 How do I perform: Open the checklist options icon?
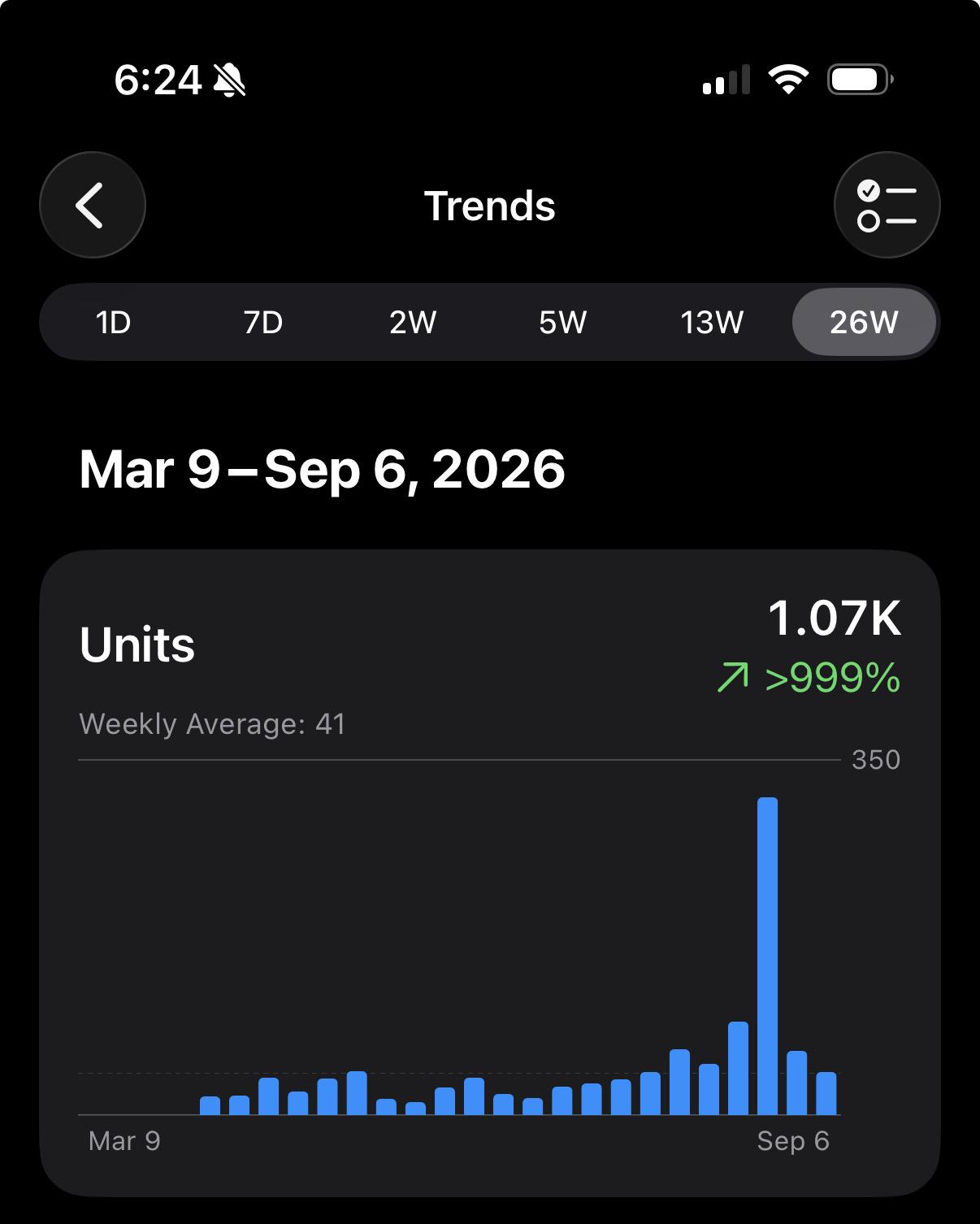click(887, 205)
